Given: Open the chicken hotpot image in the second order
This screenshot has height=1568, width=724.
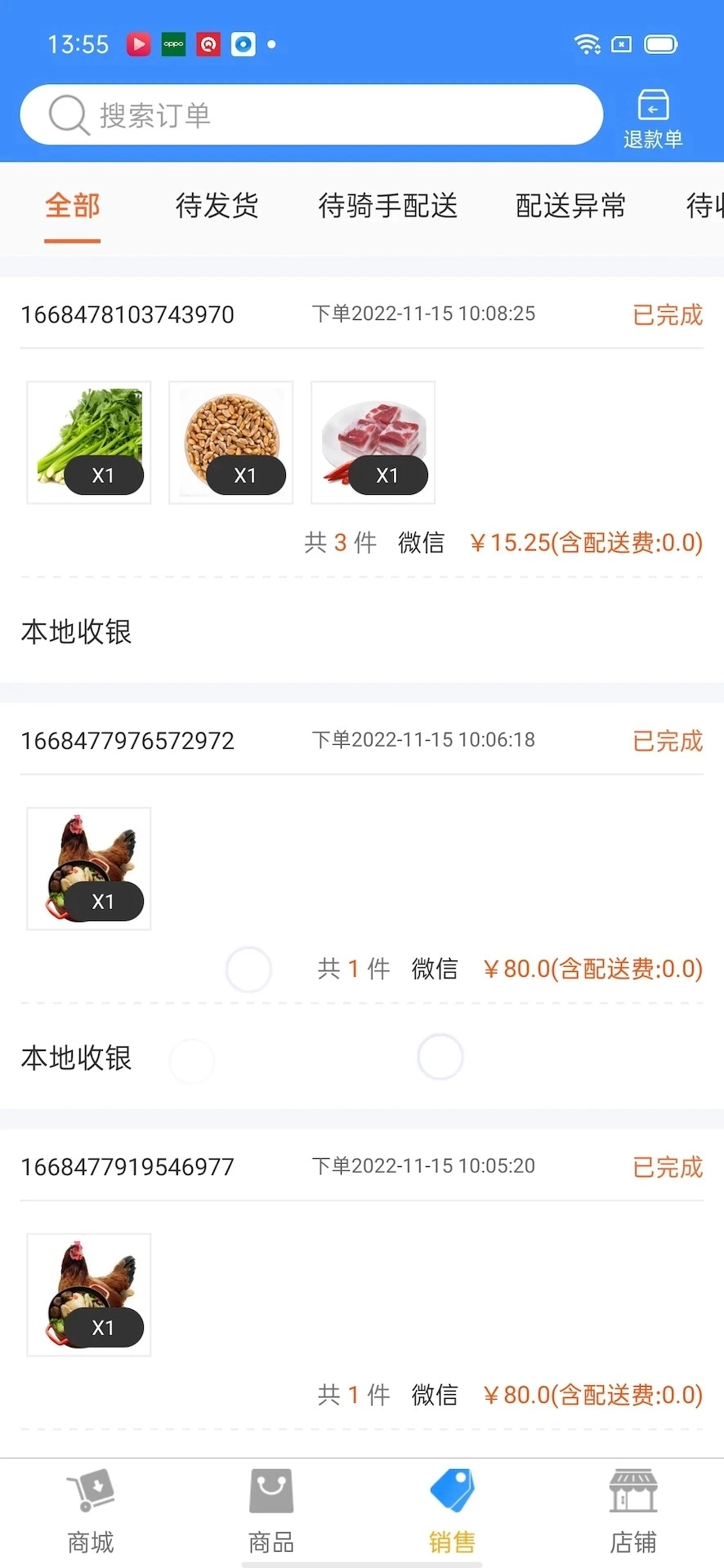Looking at the screenshot, I should (88, 868).
